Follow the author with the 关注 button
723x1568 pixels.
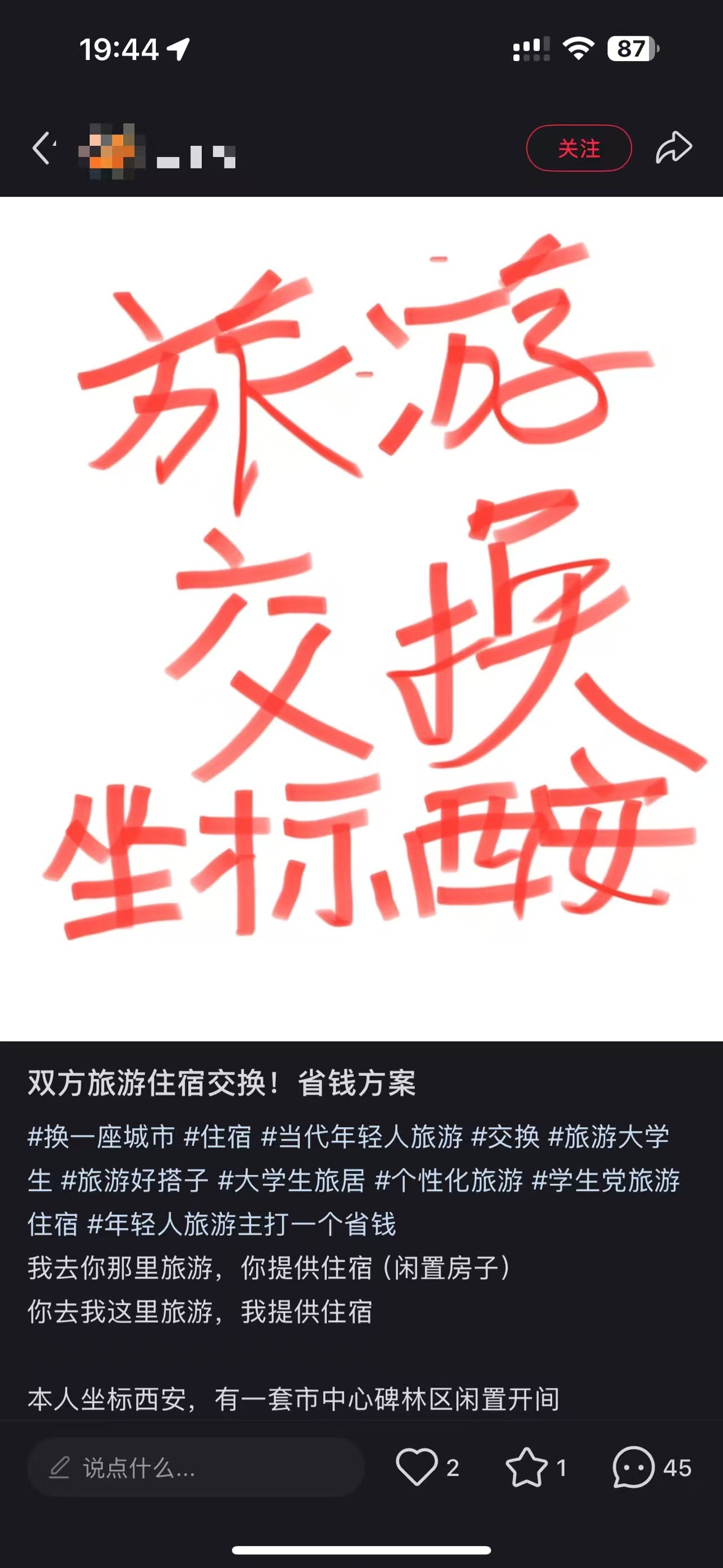578,148
